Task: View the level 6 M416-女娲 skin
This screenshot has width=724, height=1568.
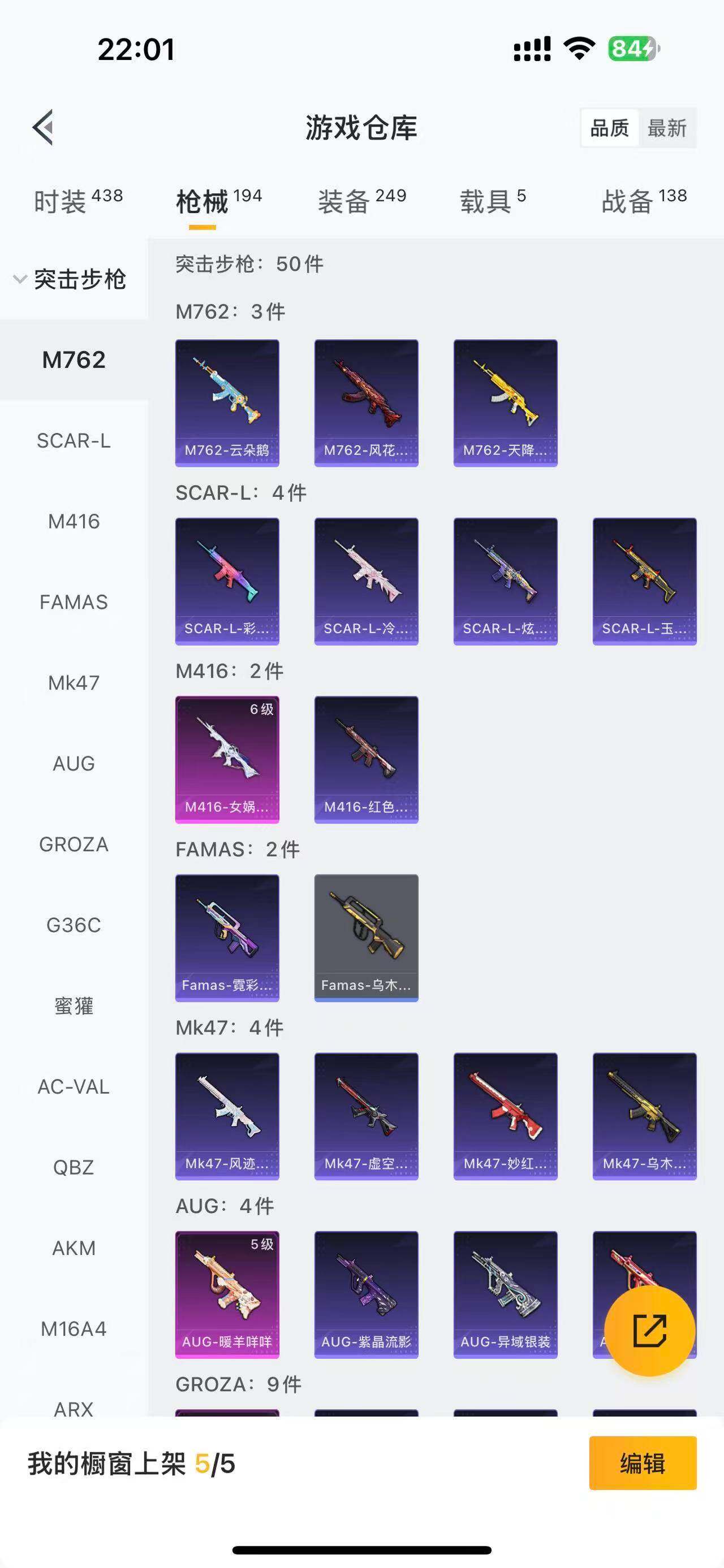Action: 227,760
